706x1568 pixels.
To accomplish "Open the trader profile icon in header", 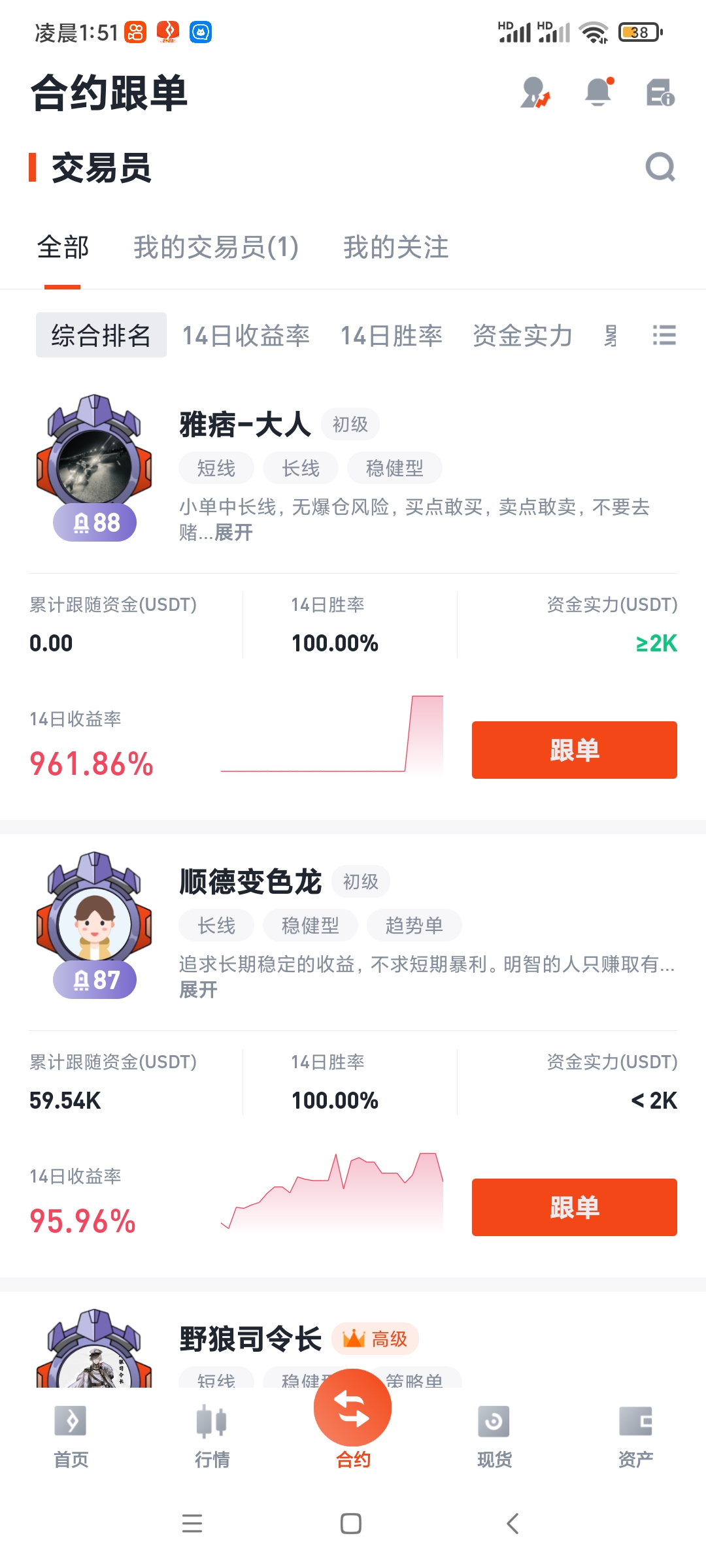I will [x=535, y=93].
